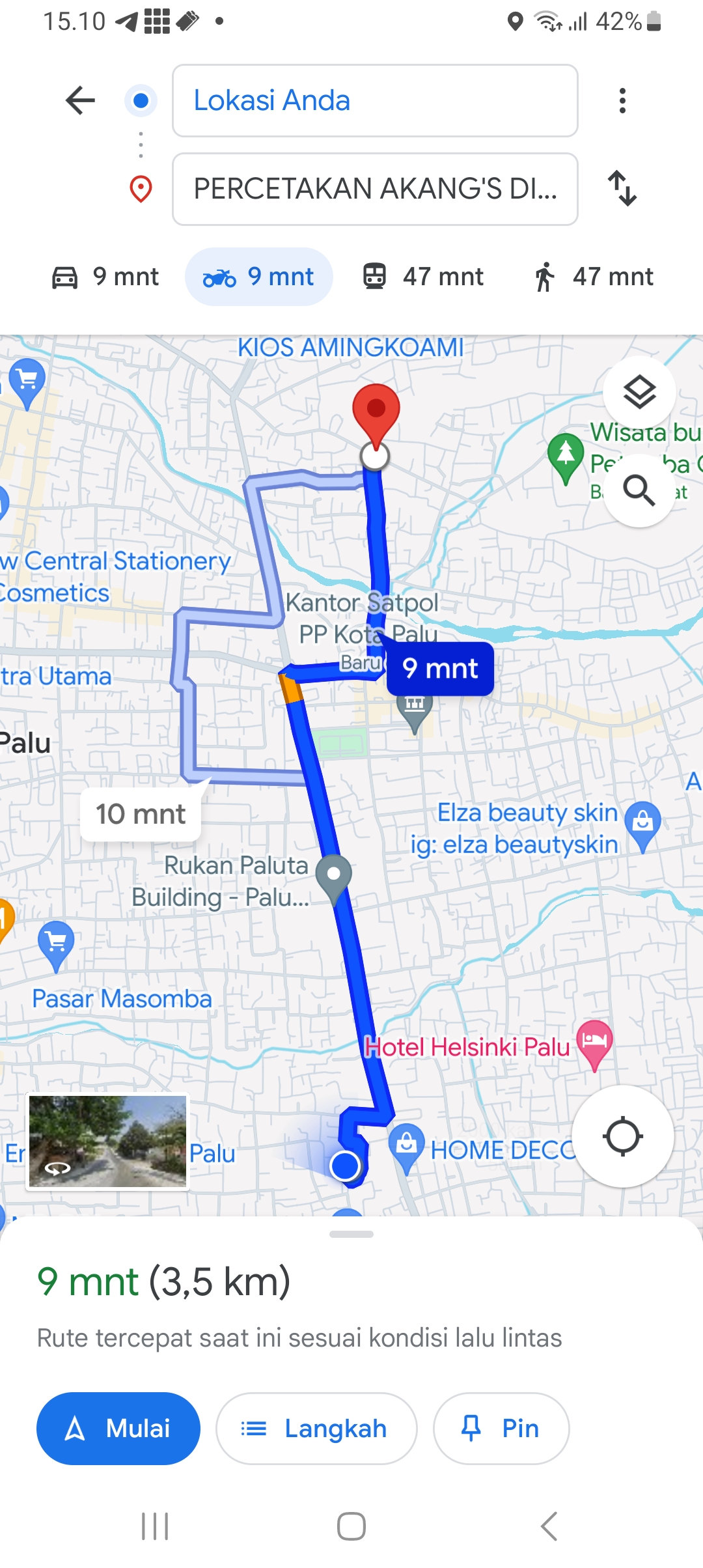Edit the PERCETAKAN AKANG'S destination field
Screen dimensions: 703x1568
(375, 189)
